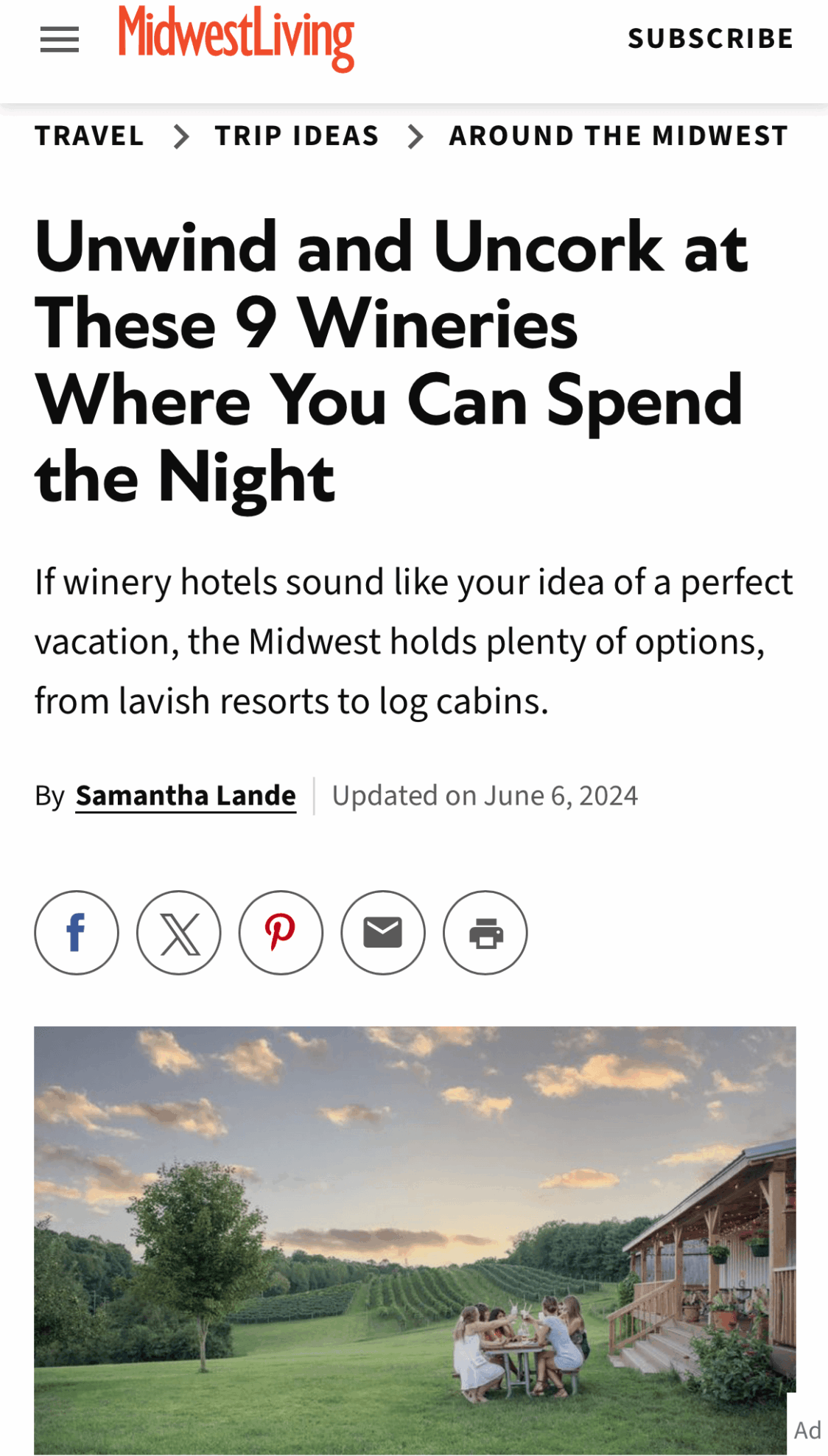Open the Travel breadcrumb

click(89, 136)
